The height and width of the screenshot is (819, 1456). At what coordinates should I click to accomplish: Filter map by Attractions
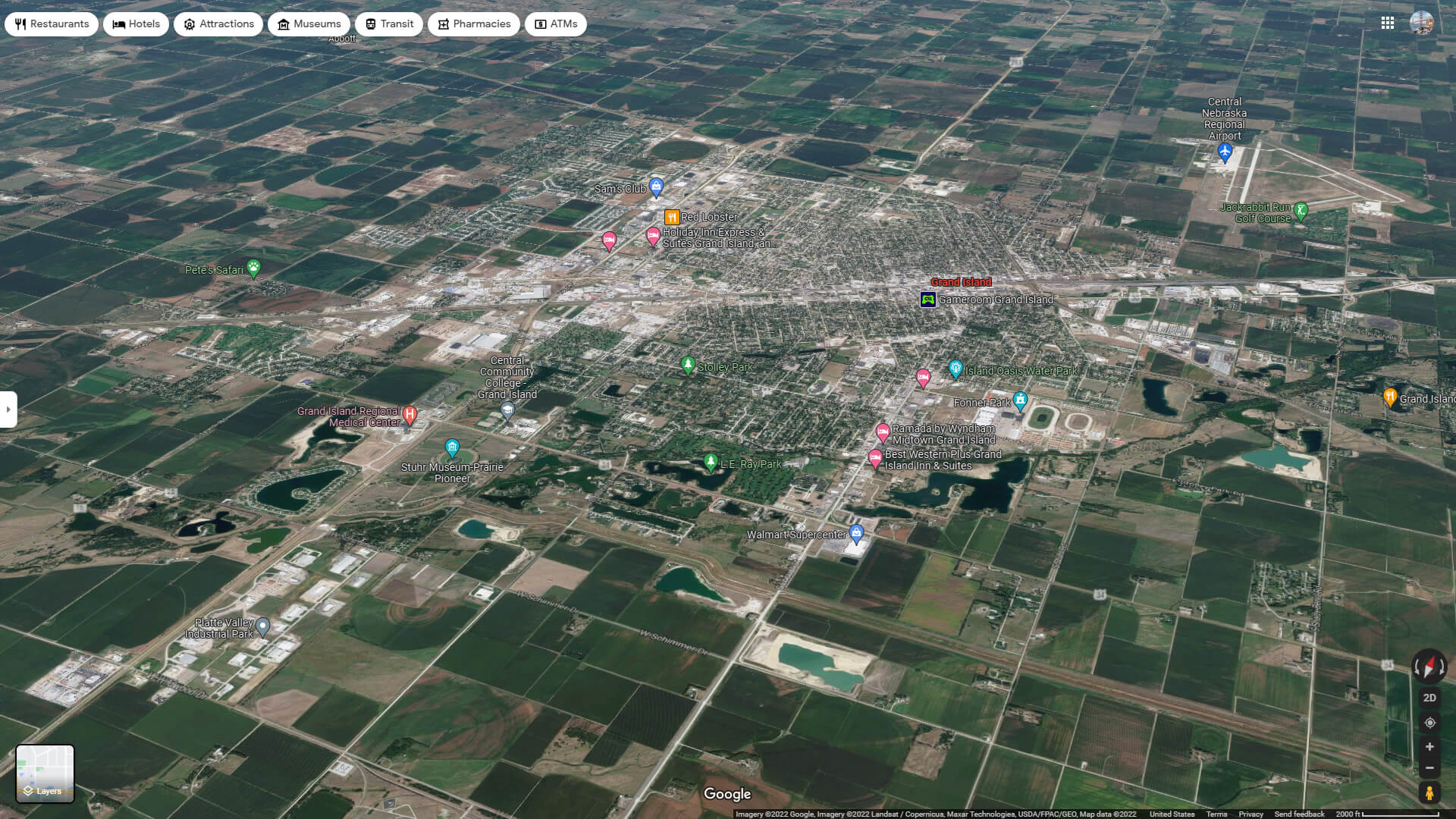[x=218, y=24]
